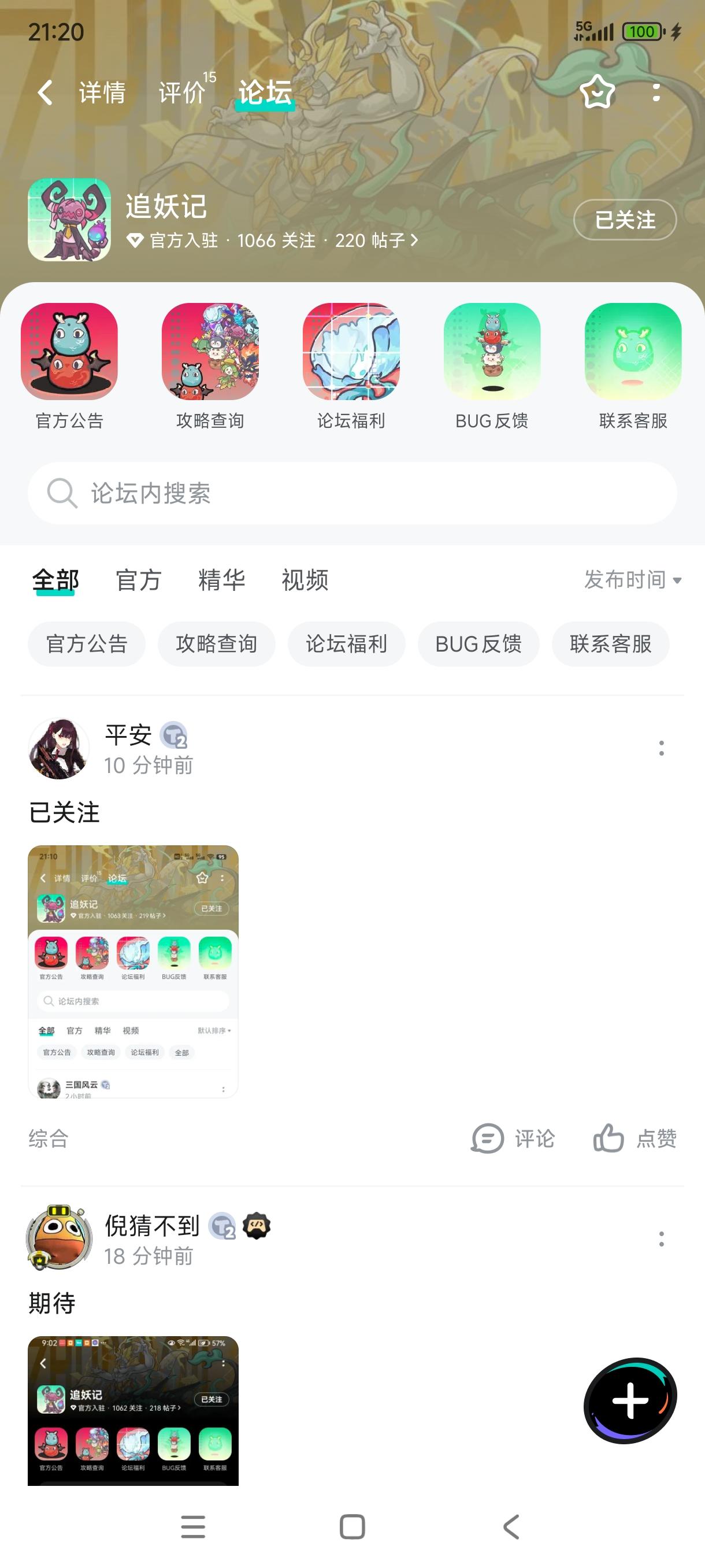
Task: Tap the star favorite icon in top bar
Action: (597, 93)
